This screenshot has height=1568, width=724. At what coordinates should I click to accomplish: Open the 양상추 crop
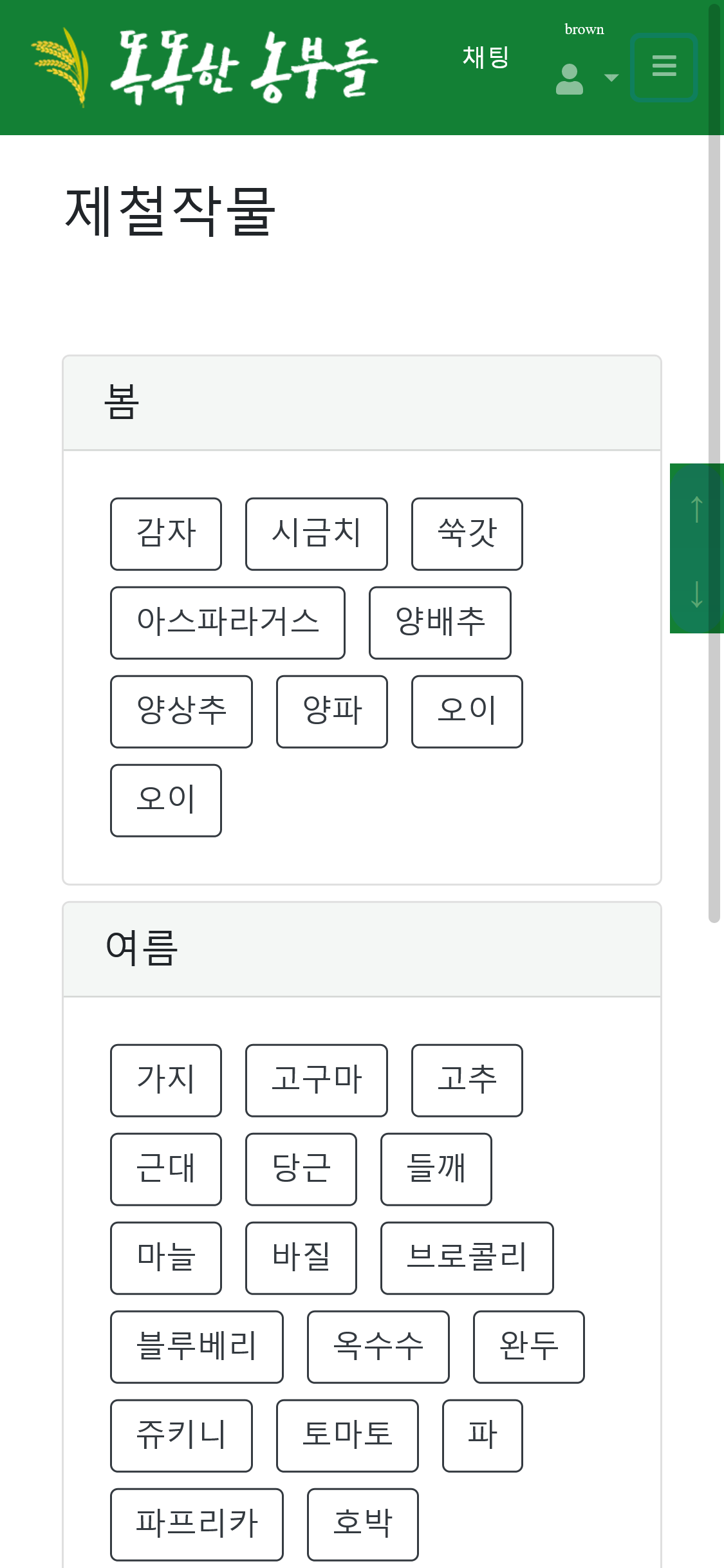pyautogui.click(x=181, y=712)
